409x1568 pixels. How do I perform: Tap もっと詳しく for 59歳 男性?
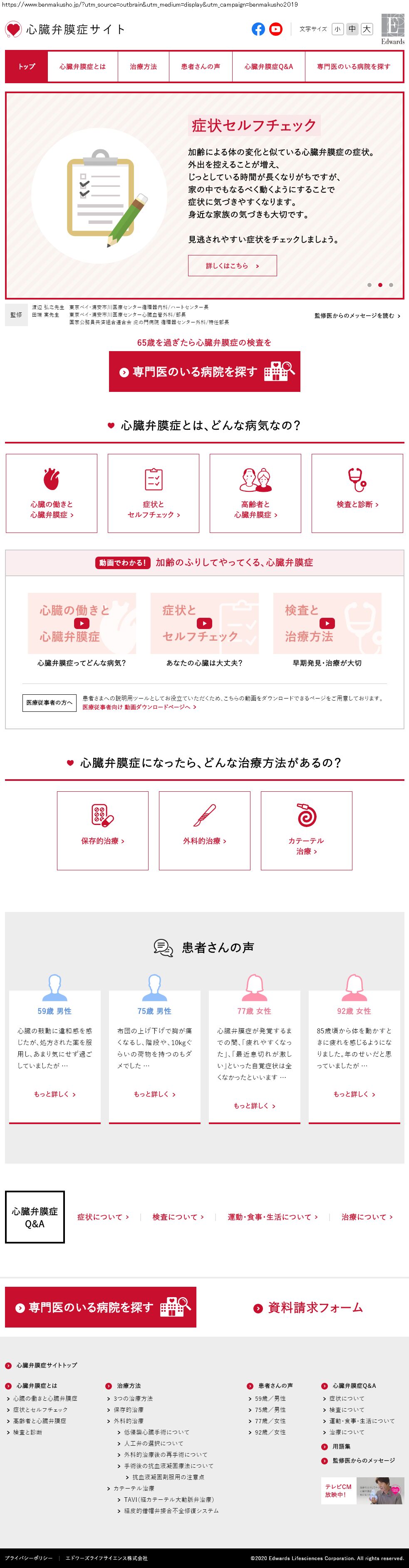click(x=54, y=1094)
